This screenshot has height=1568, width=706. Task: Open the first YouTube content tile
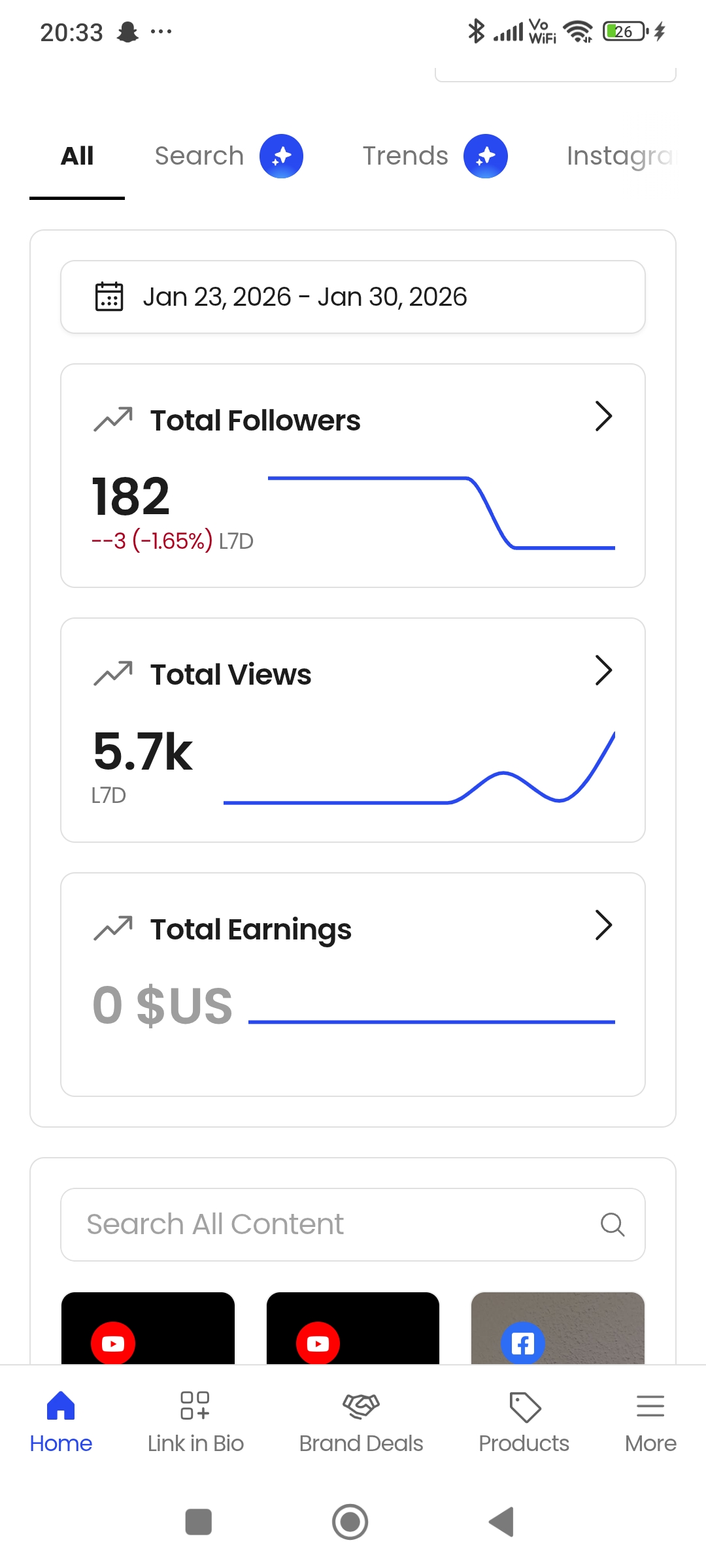(148, 1329)
